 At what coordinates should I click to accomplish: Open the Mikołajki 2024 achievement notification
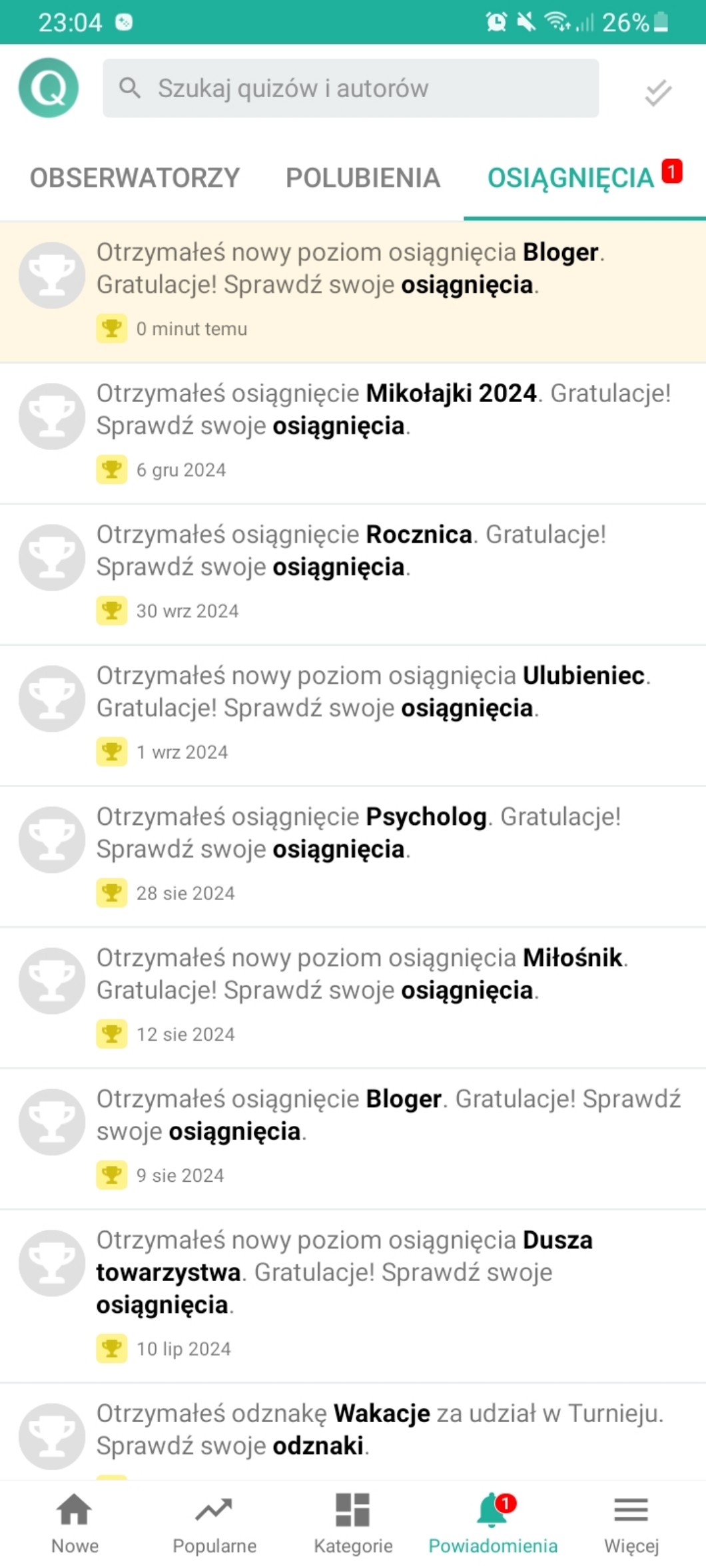[x=352, y=433]
